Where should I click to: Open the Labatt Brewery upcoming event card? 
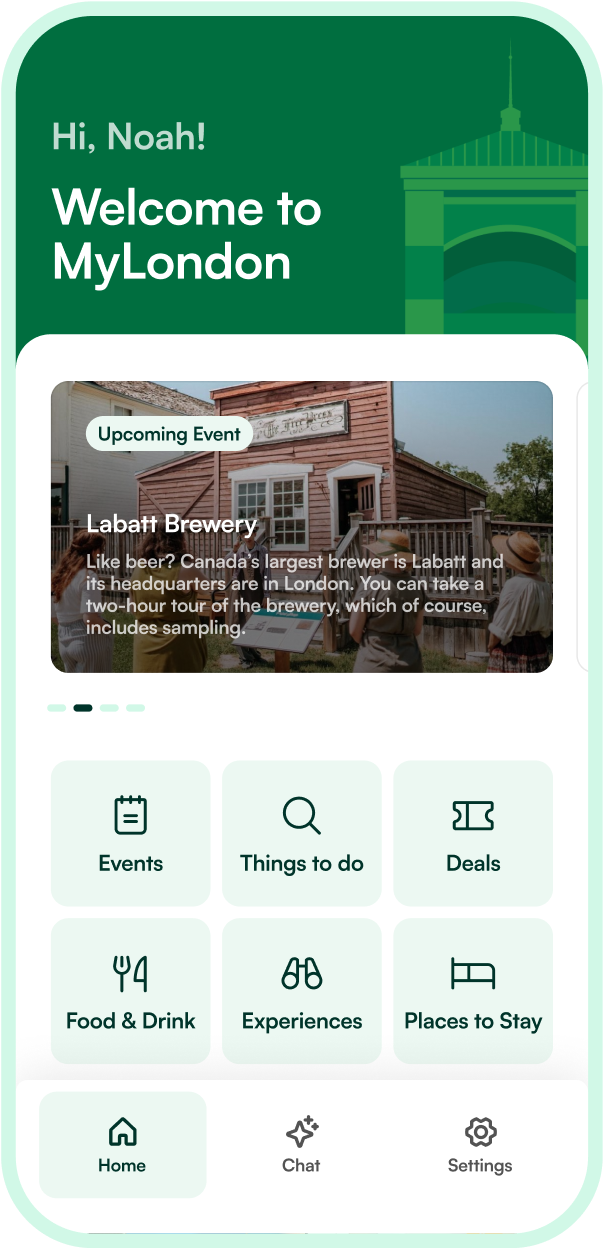pyautogui.click(x=301, y=527)
